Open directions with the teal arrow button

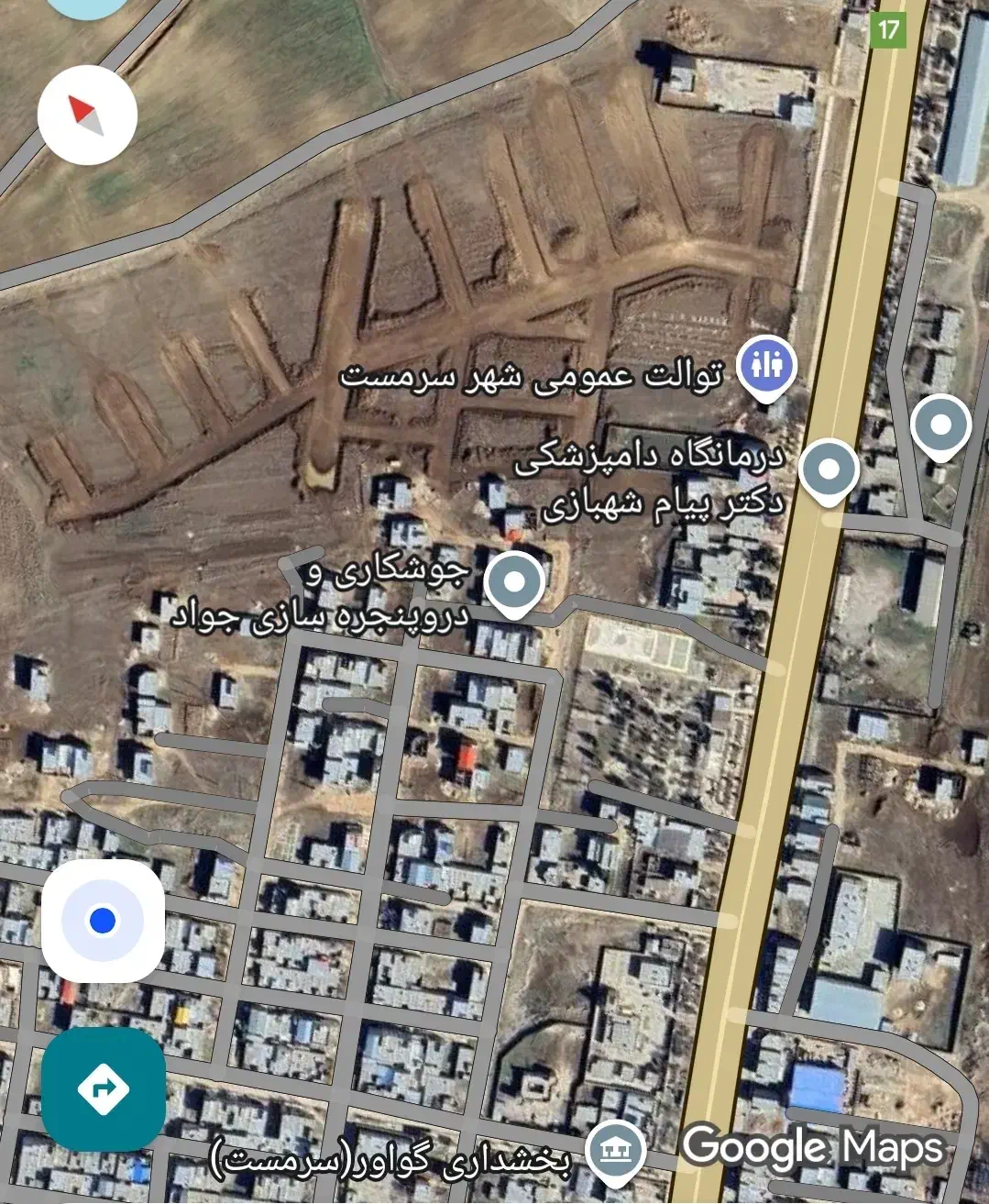click(x=104, y=1088)
